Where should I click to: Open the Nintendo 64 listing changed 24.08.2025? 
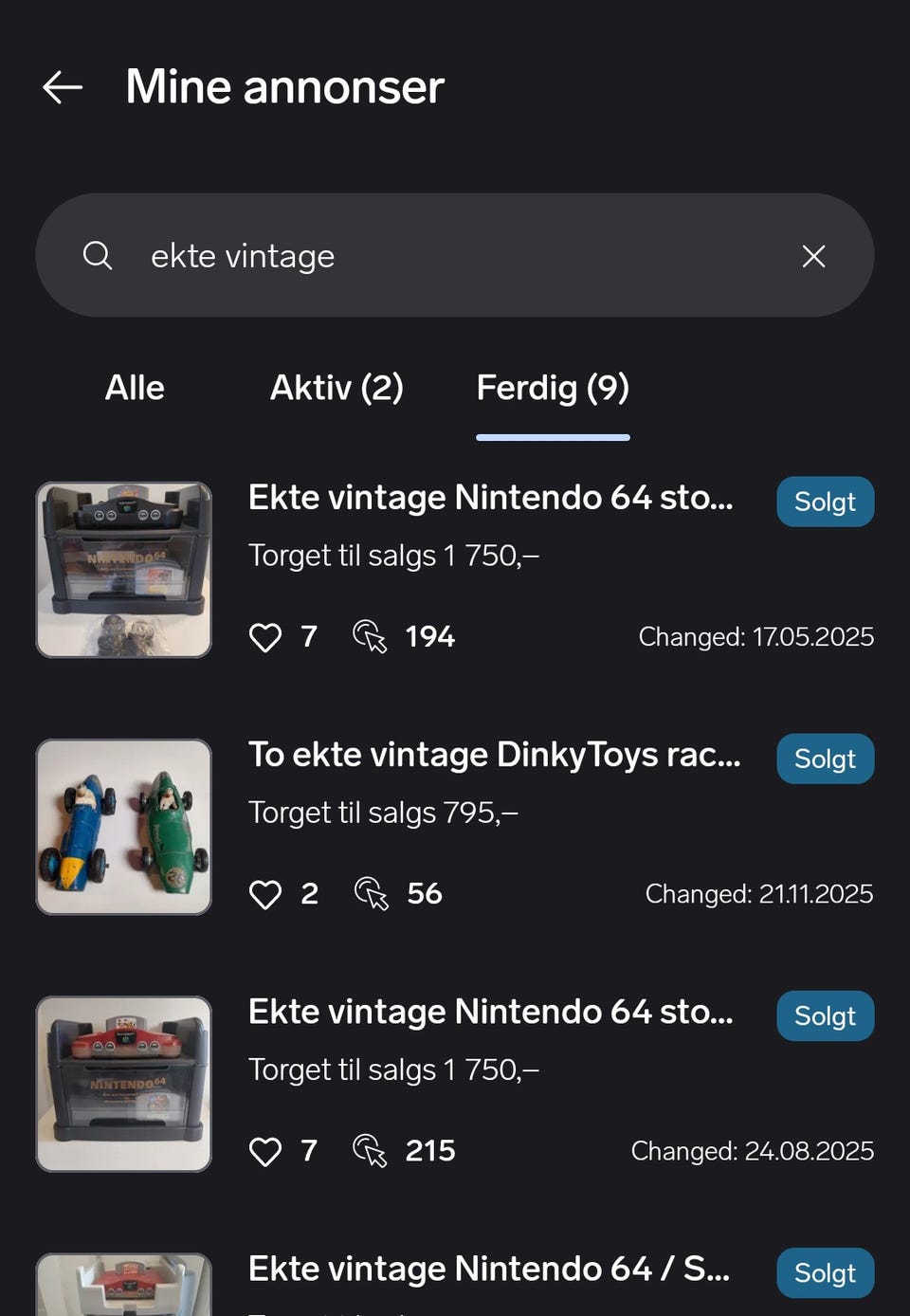click(x=490, y=1012)
